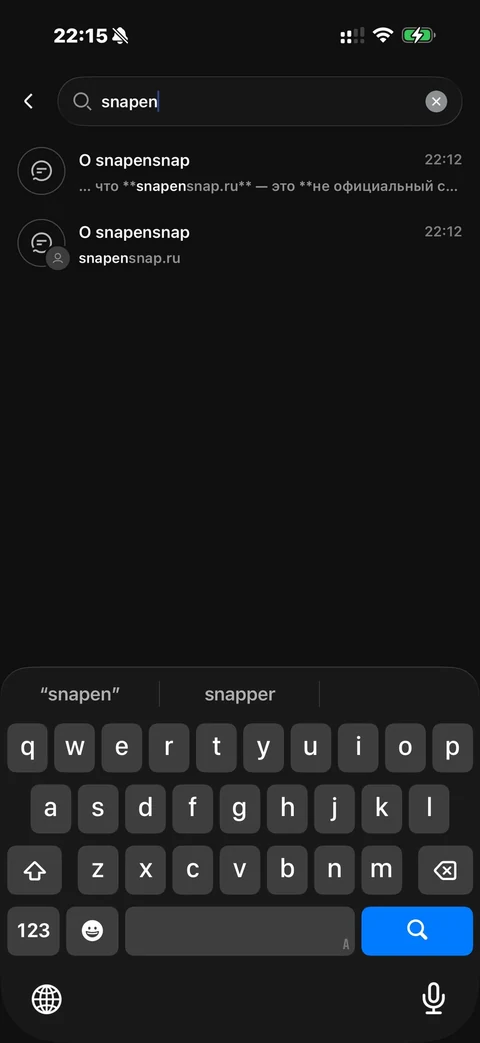Screen dimensions: 480x1043
Task: Open the result mentioning "не официальный"
Action: coord(240,172)
